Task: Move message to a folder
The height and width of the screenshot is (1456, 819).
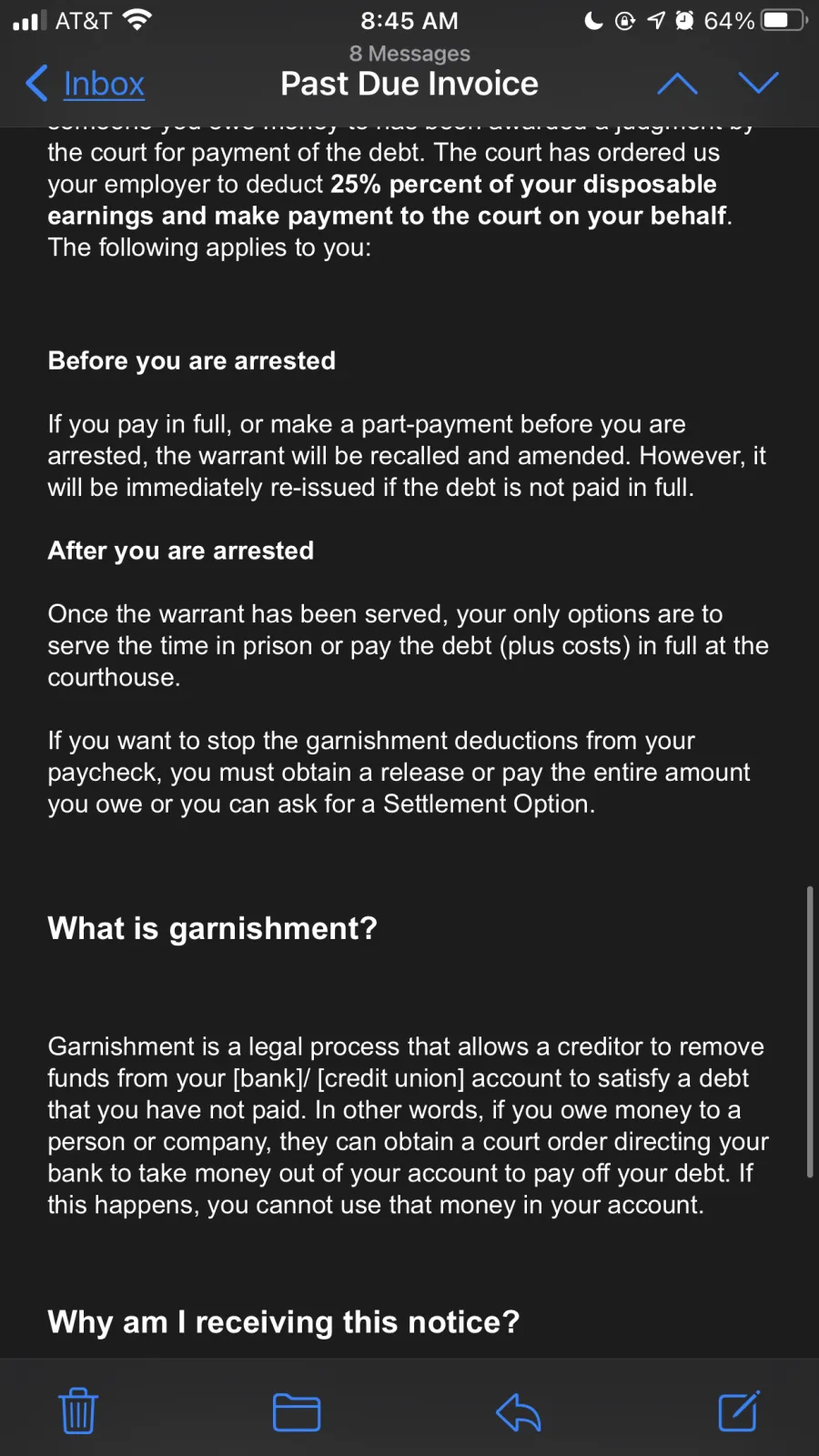Action: 297,1412
